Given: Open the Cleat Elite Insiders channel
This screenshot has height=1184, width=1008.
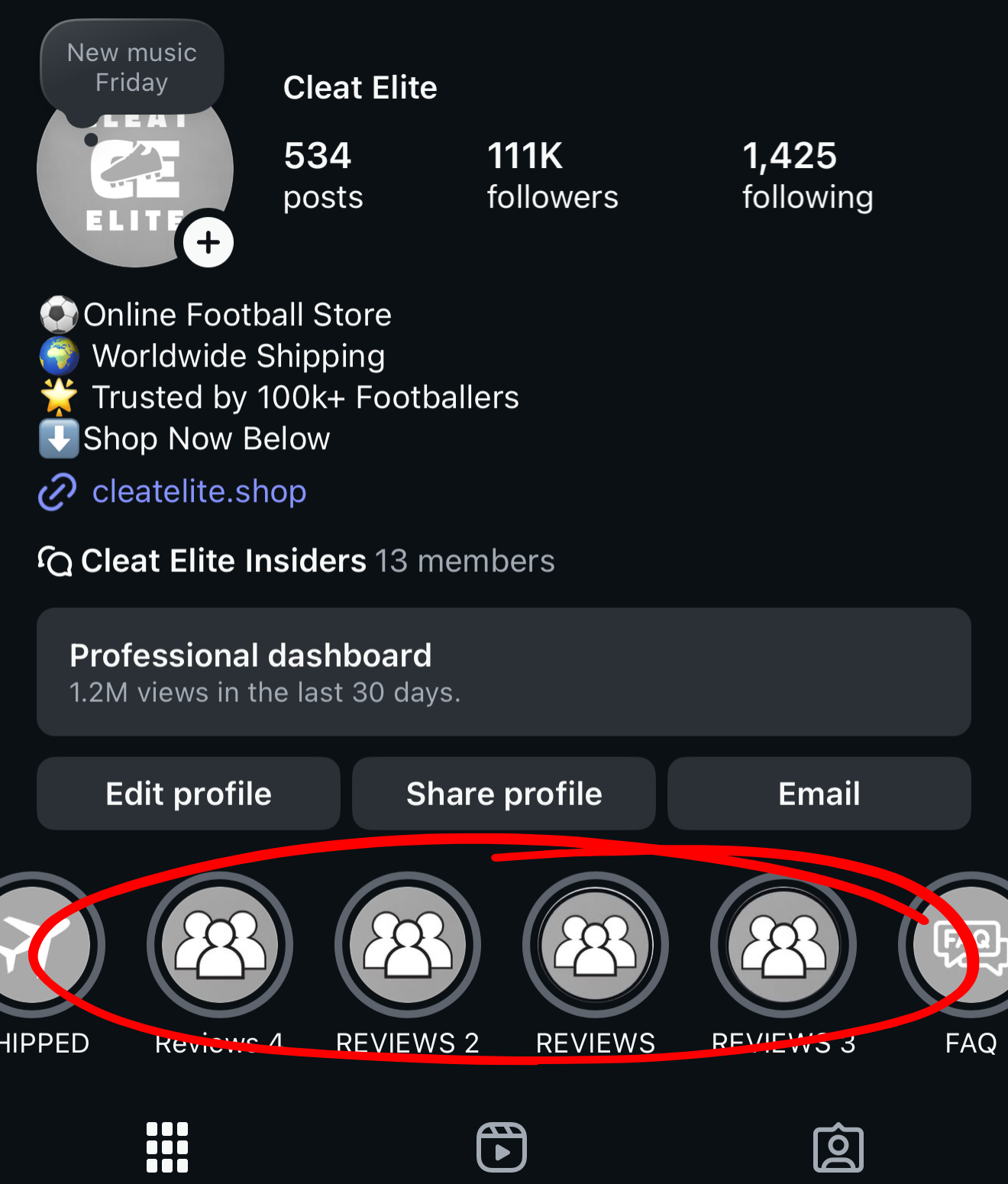Looking at the screenshot, I should pos(298,561).
